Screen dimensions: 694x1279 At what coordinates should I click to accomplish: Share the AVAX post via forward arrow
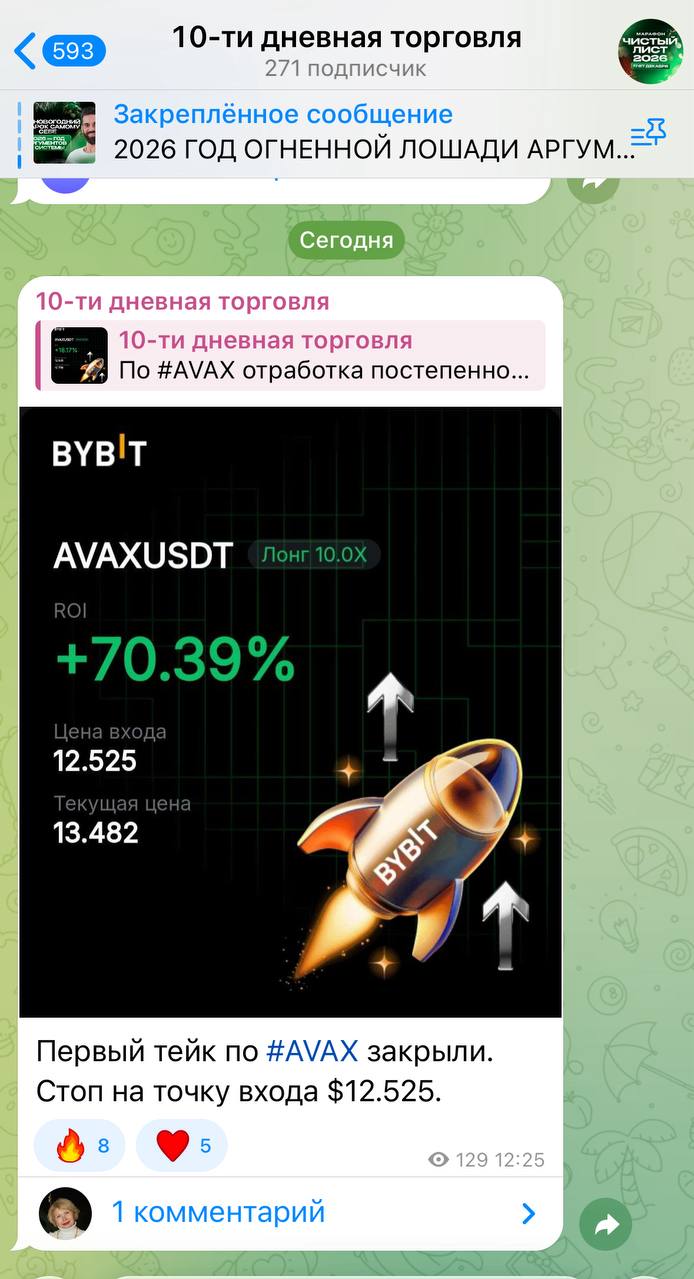tap(606, 1225)
